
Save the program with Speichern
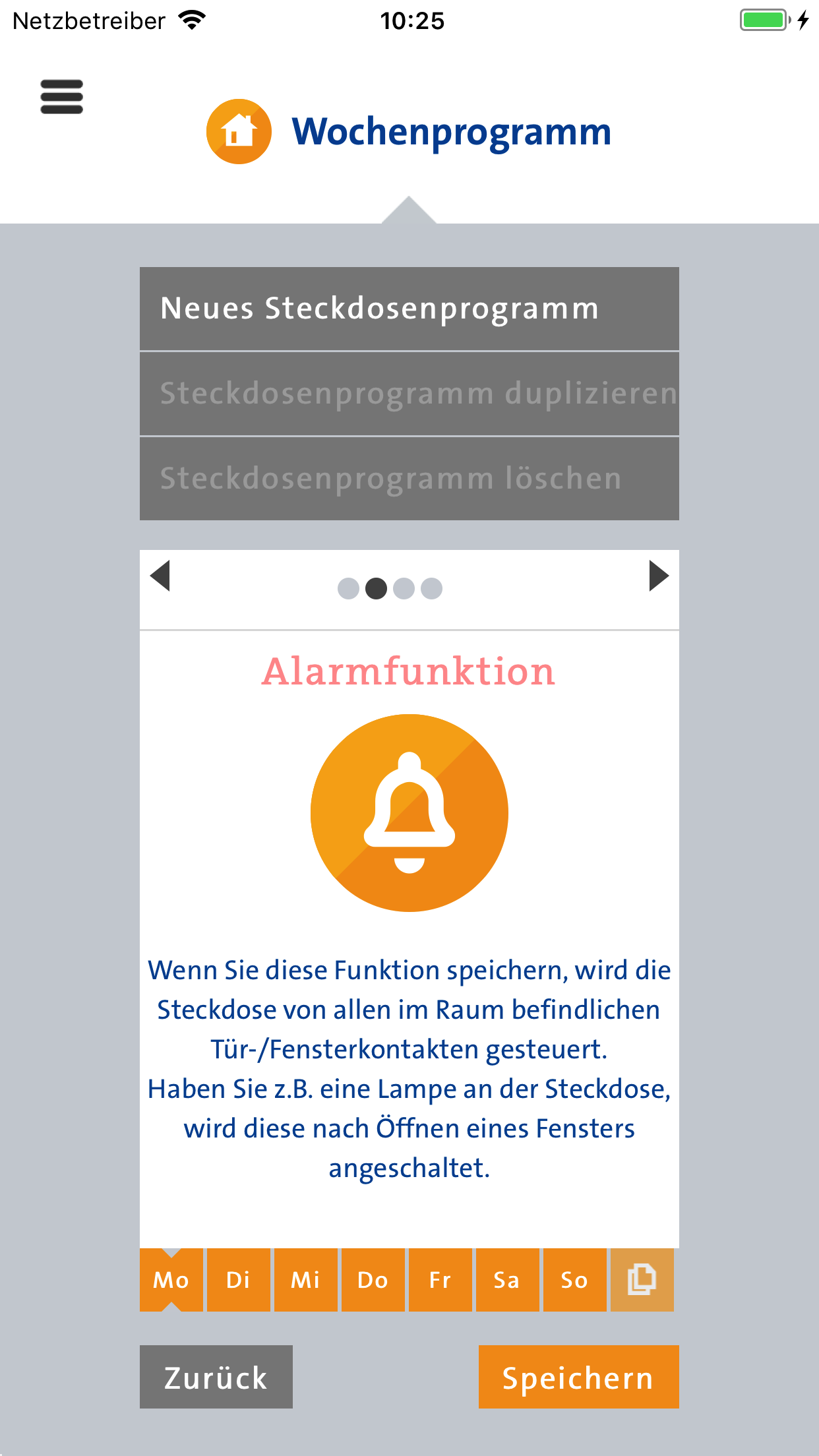coord(579,1377)
